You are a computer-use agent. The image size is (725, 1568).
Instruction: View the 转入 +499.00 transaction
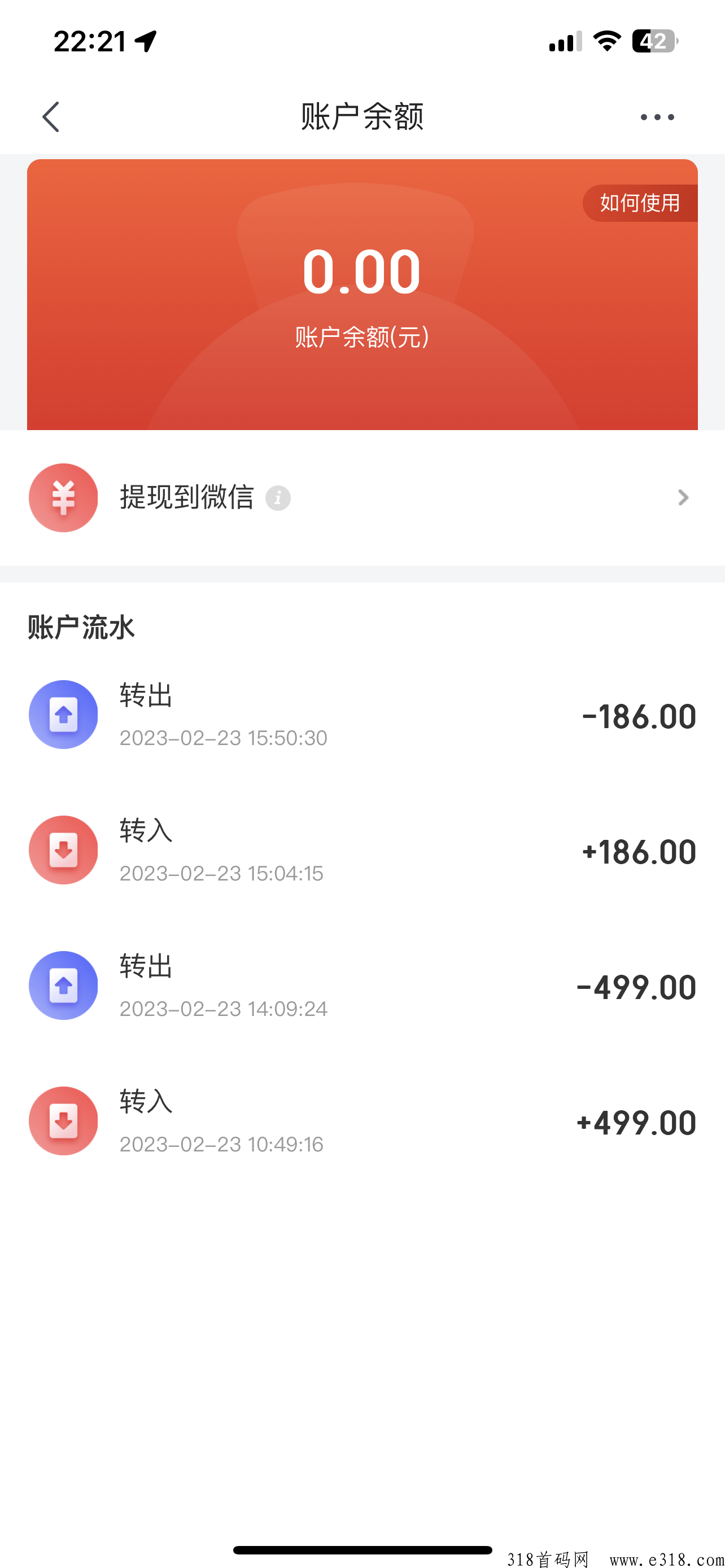coord(362,1121)
